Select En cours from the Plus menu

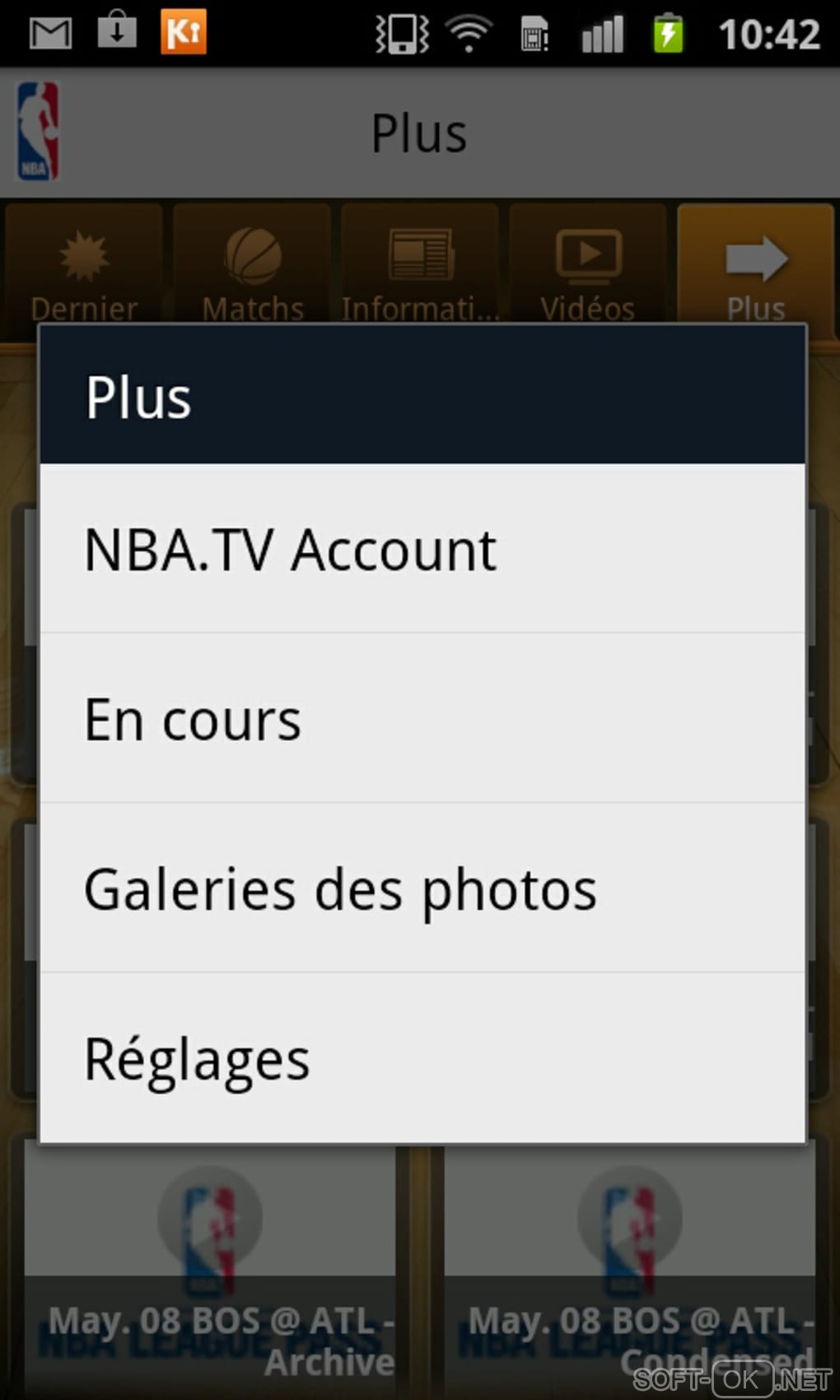point(422,719)
